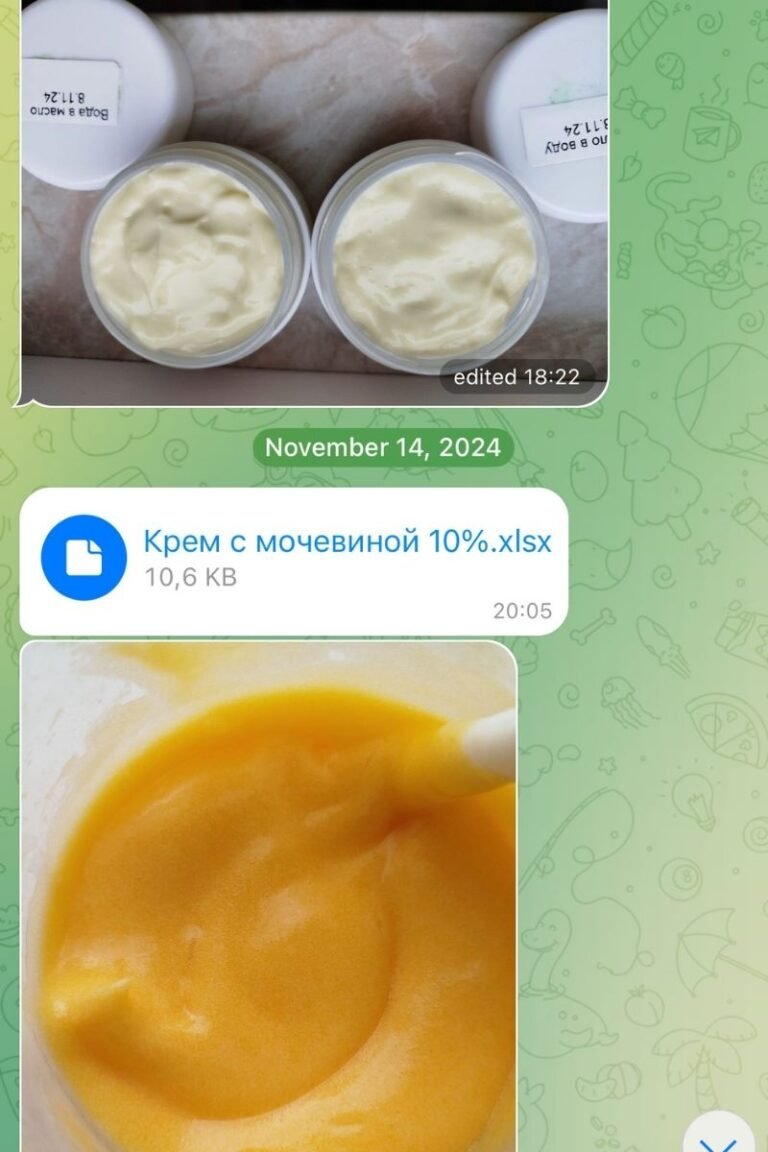Viewport: 768px width, 1152px height.
Task: Jump to the latest messages with down arrow
Action: tap(718, 1138)
